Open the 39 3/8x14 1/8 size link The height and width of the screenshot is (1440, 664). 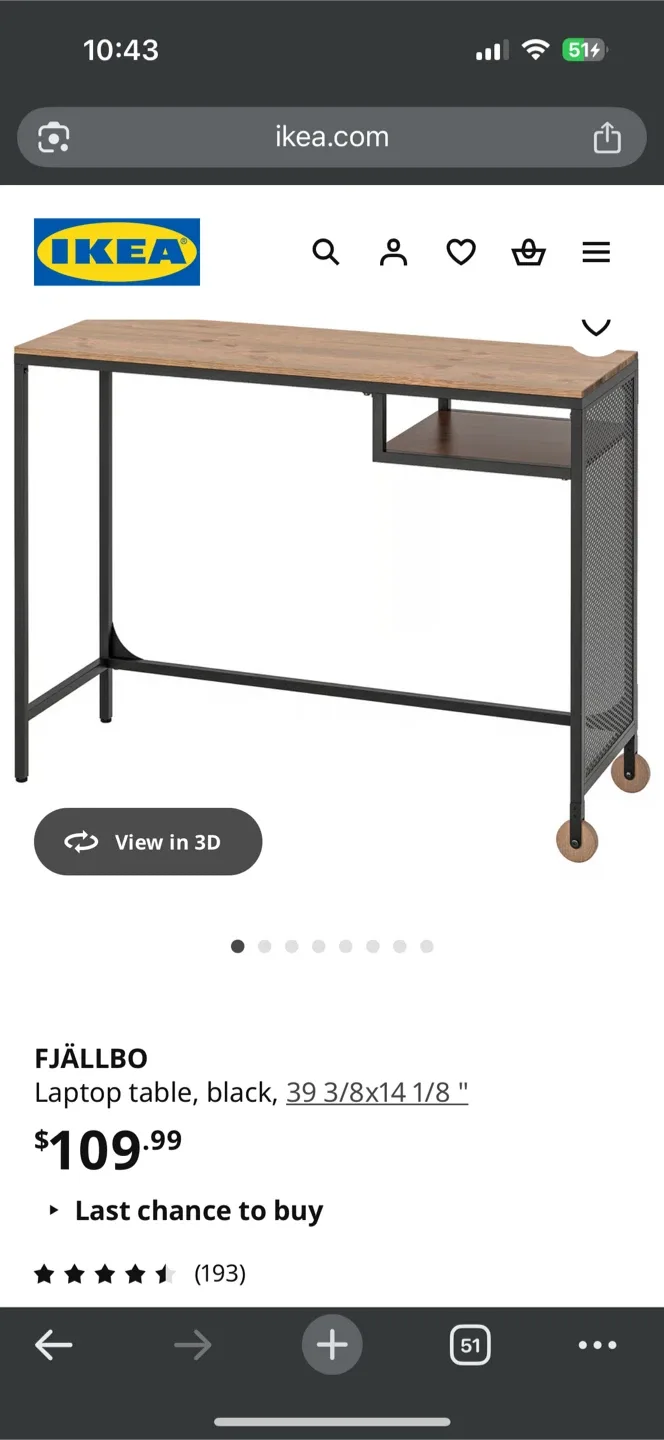[377, 1092]
